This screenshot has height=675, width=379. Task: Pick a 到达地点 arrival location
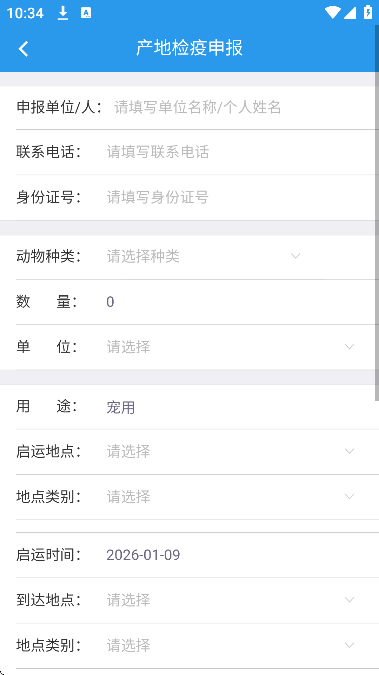(231, 600)
